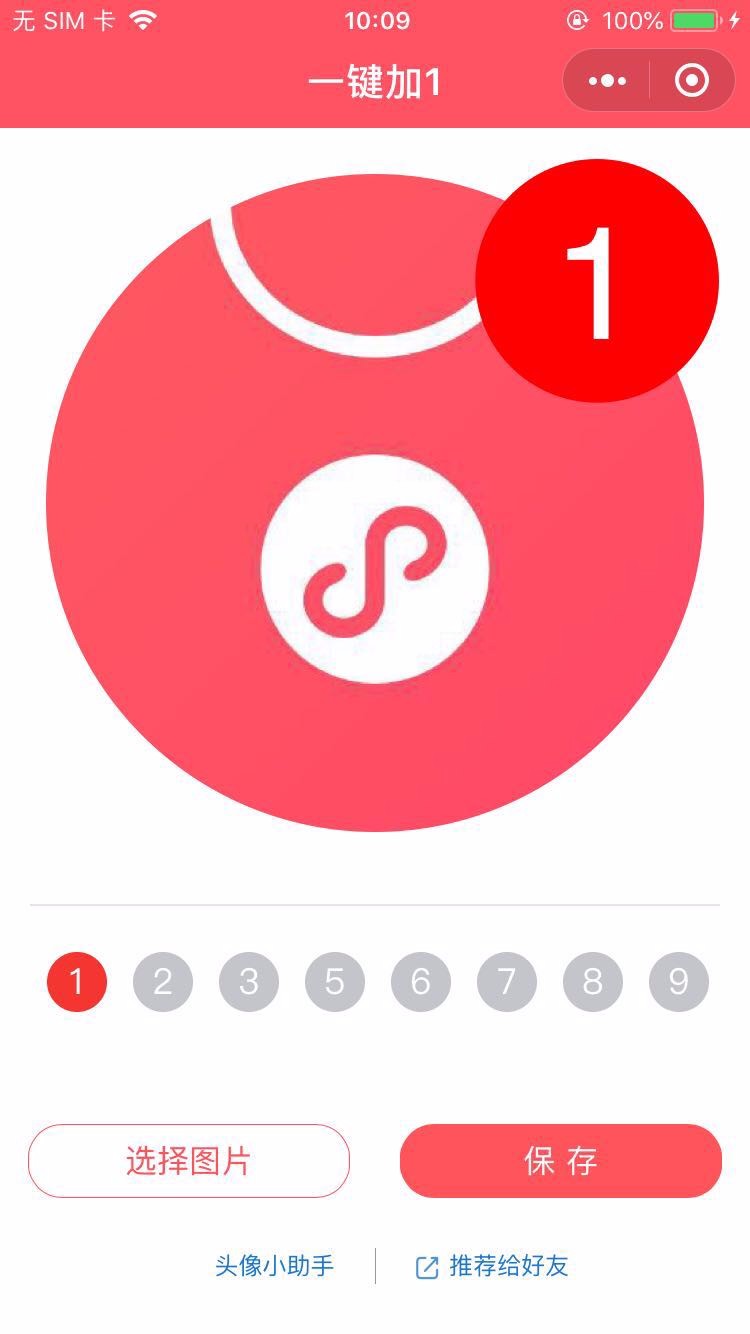Screen dimensions: 750x1334
Task: Select badge number 9
Action: pyautogui.click(x=679, y=982)
